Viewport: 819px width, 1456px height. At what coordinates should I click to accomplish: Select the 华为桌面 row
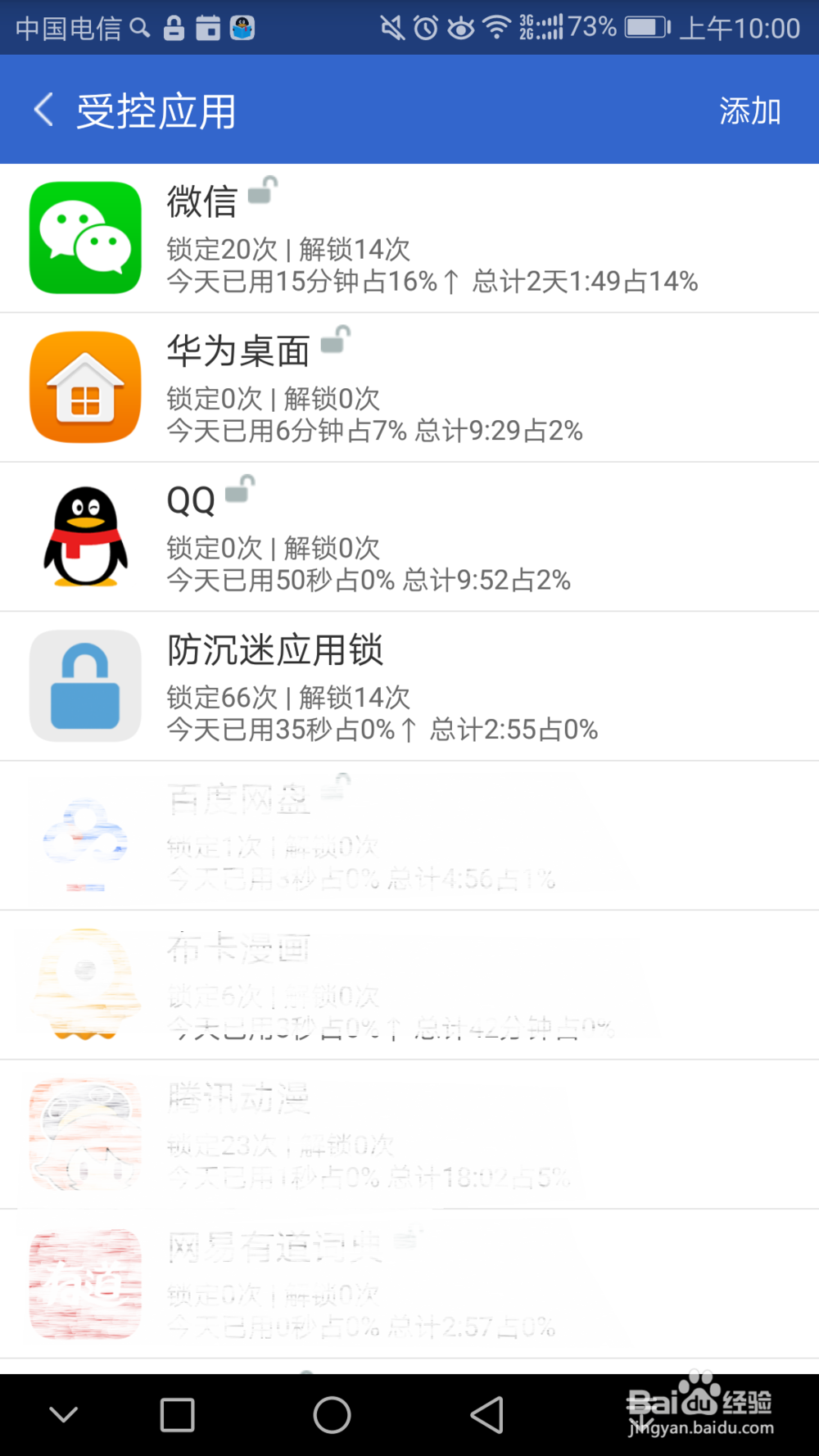point(409,387)
